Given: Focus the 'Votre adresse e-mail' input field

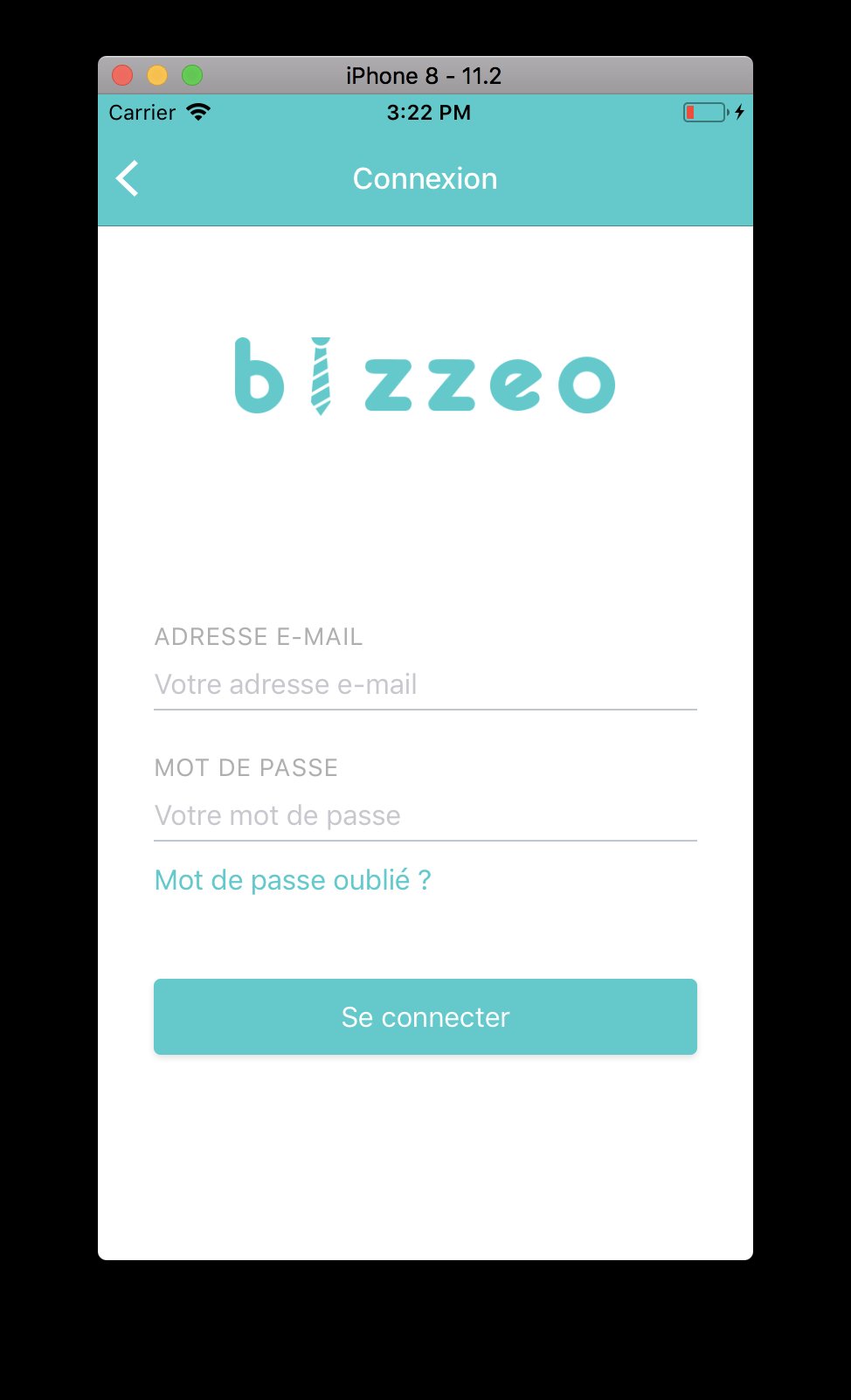Looking at the screenshot, I should (x=349, y=684).
